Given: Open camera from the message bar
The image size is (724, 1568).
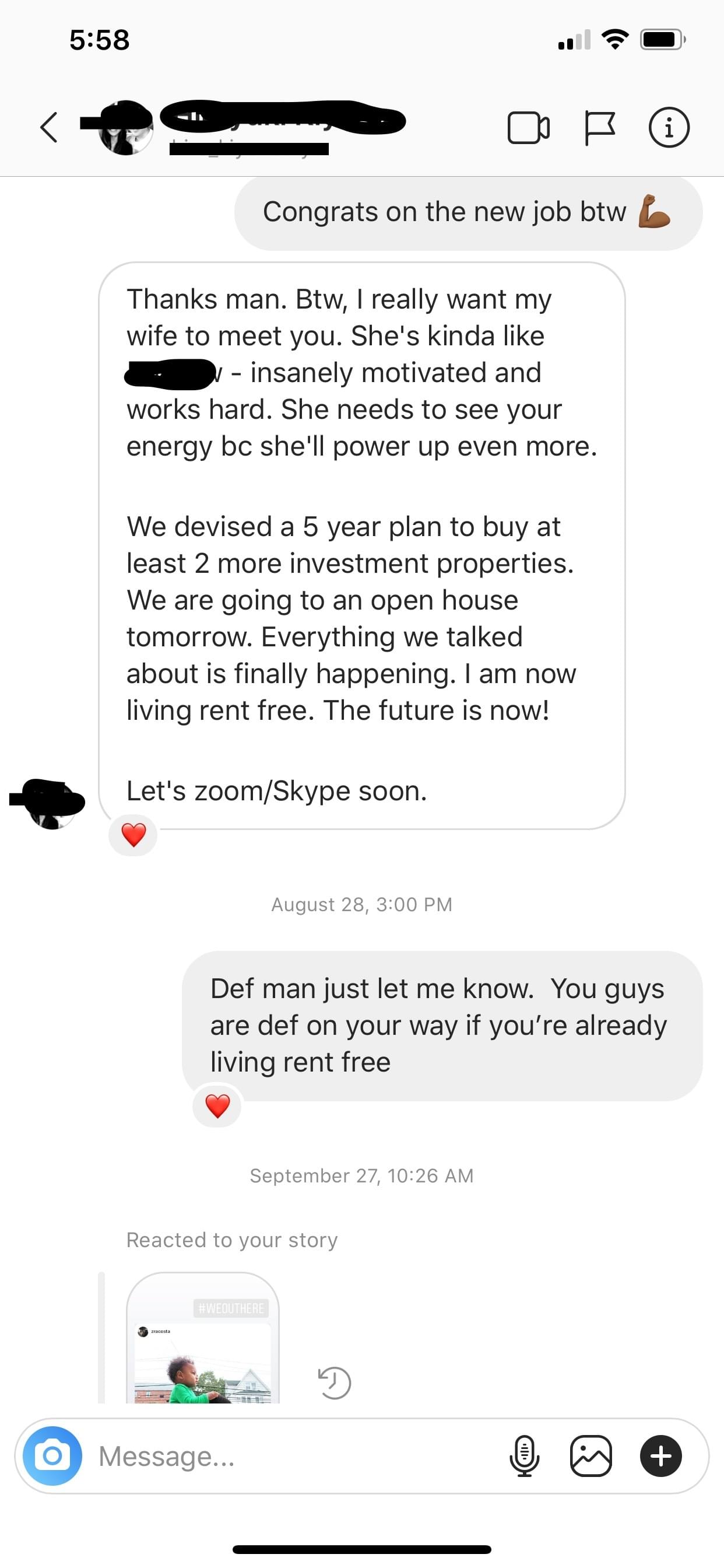Looking at the screenshot, I should tap(52, 1456).
